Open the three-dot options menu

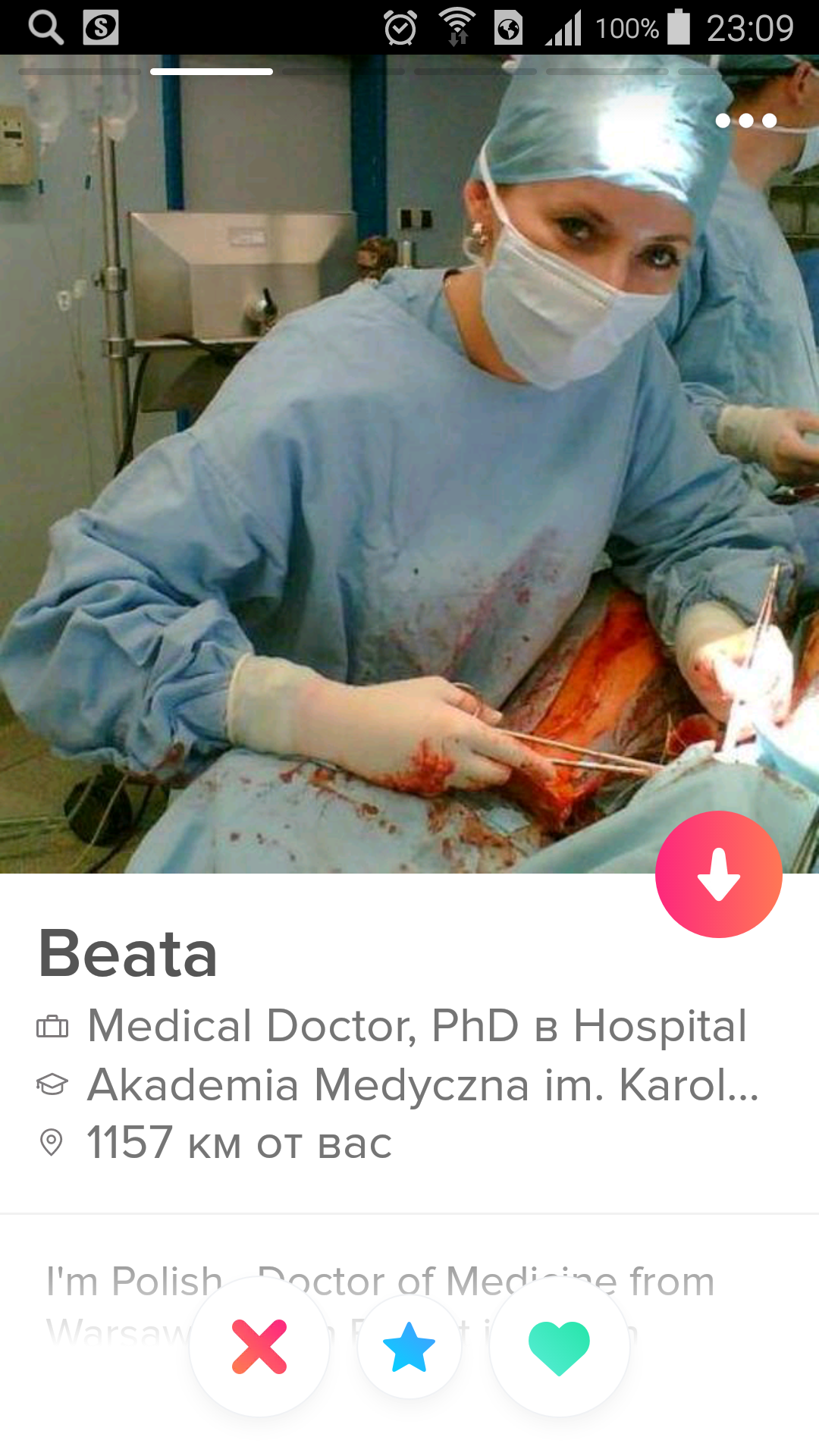[746, 121]
